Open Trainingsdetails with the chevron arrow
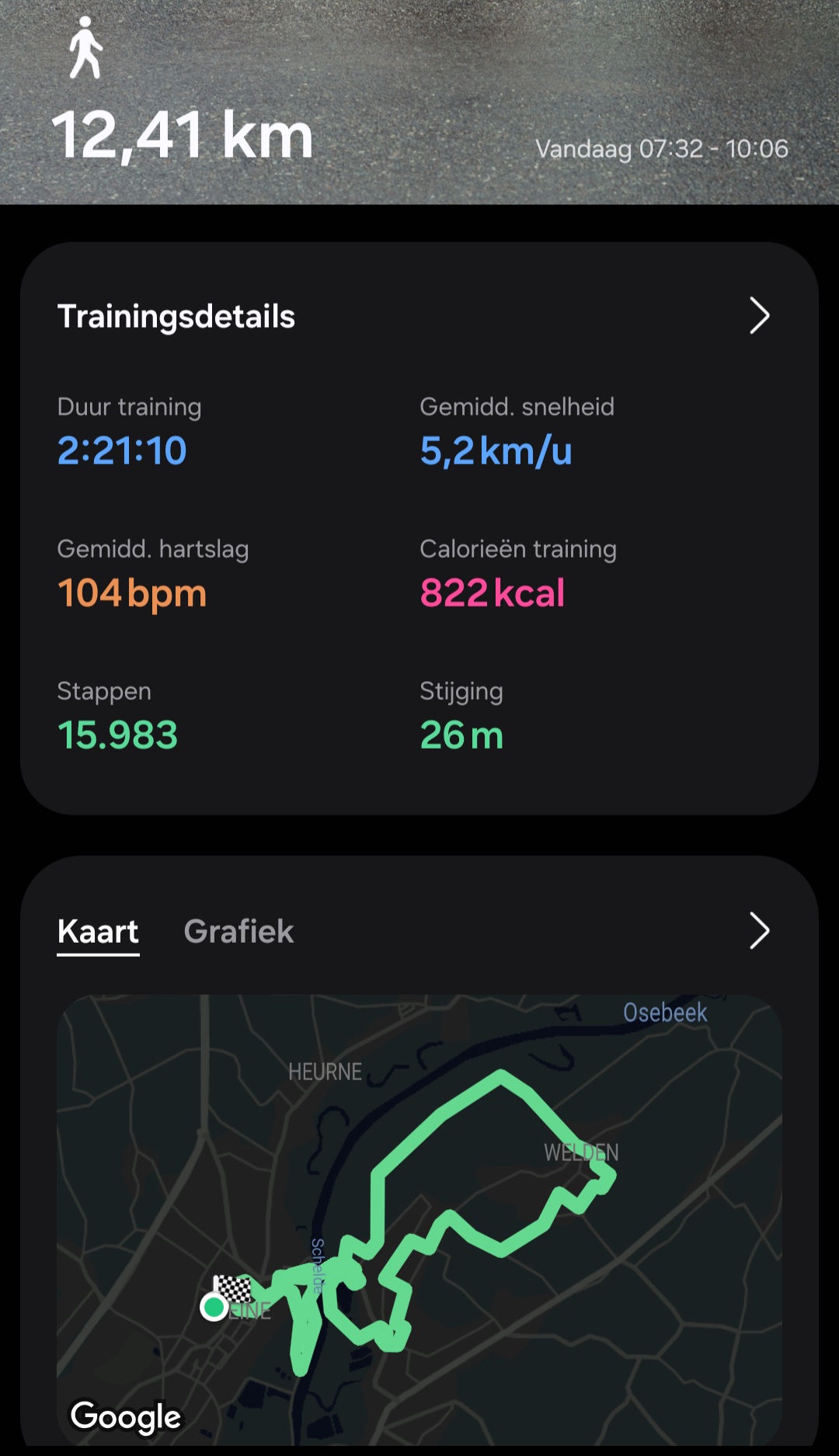839x1456 pixels. tap(759, 316)
